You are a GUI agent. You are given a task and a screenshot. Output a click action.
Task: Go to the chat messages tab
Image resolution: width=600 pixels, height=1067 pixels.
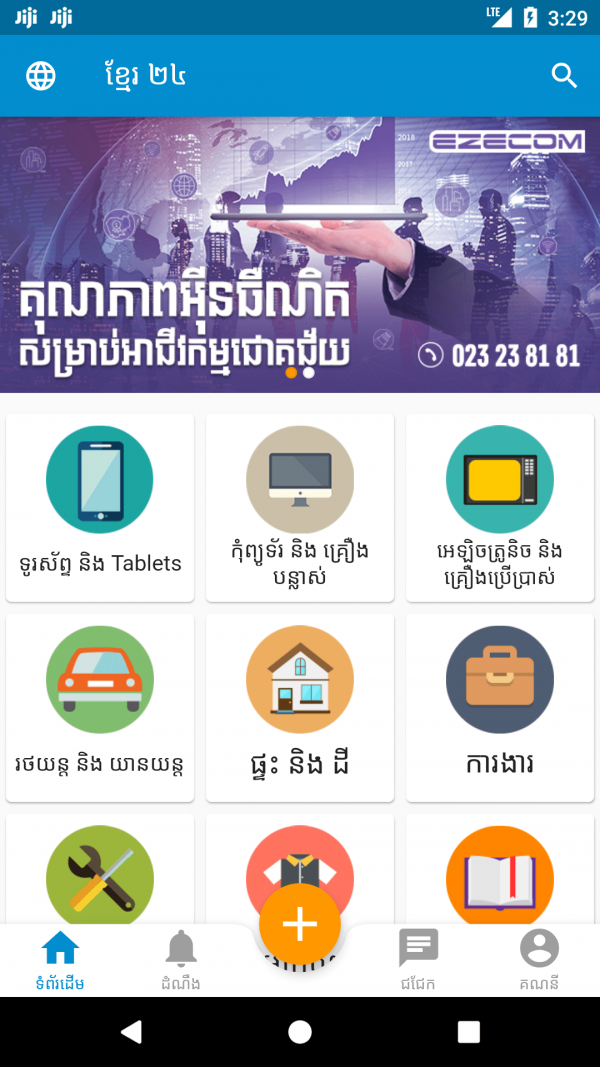pyautogui.click(x=419, y=960)
